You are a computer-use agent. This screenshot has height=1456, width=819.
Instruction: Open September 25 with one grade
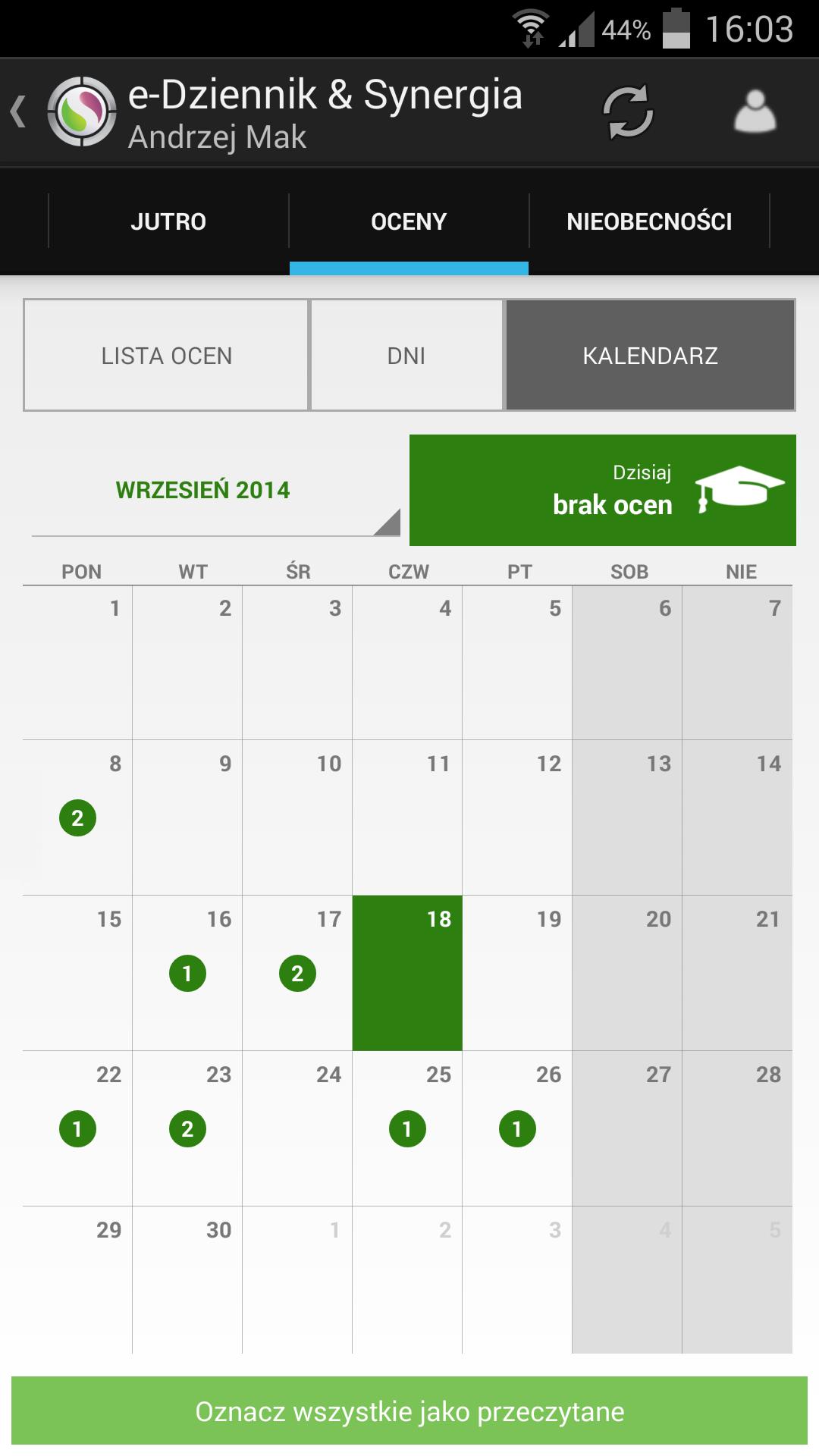coord(407,1128)
